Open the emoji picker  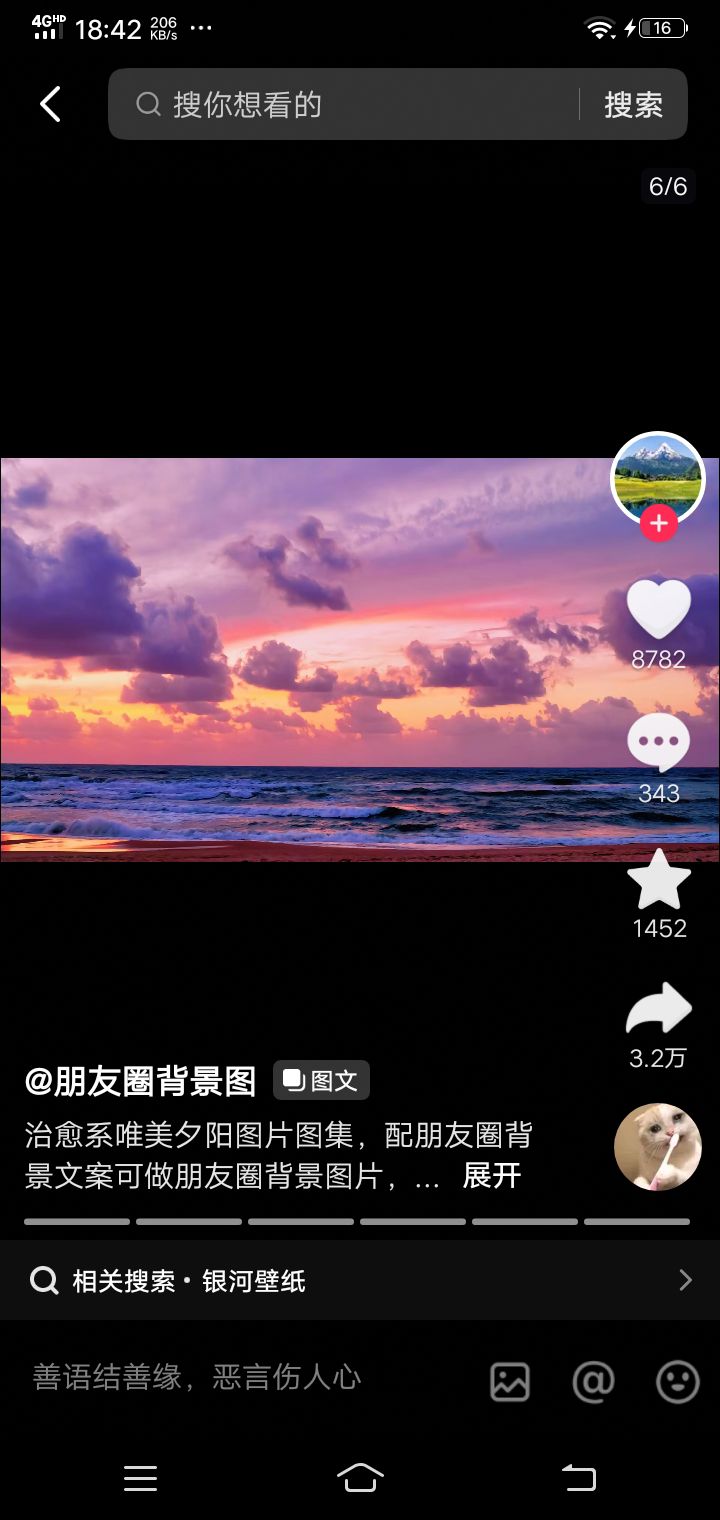[677, 1381]
